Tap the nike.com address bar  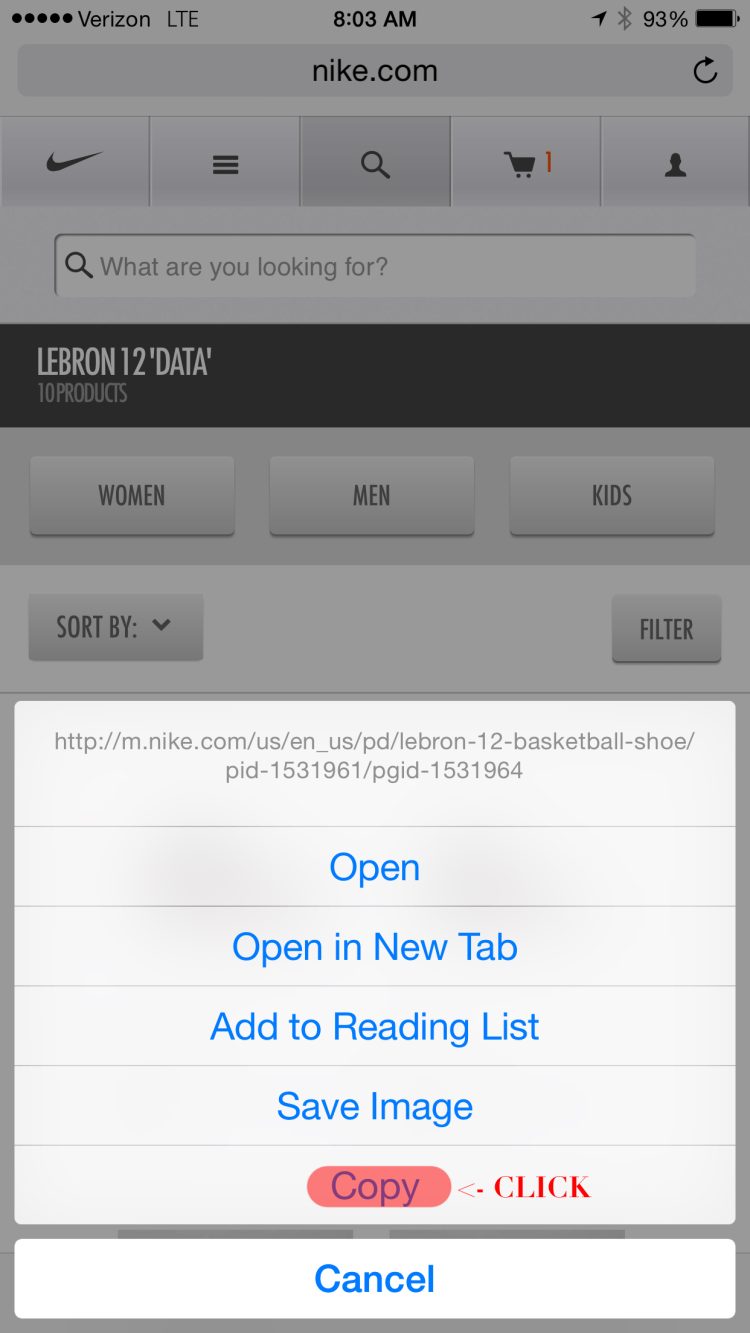[x=375, y=71]
